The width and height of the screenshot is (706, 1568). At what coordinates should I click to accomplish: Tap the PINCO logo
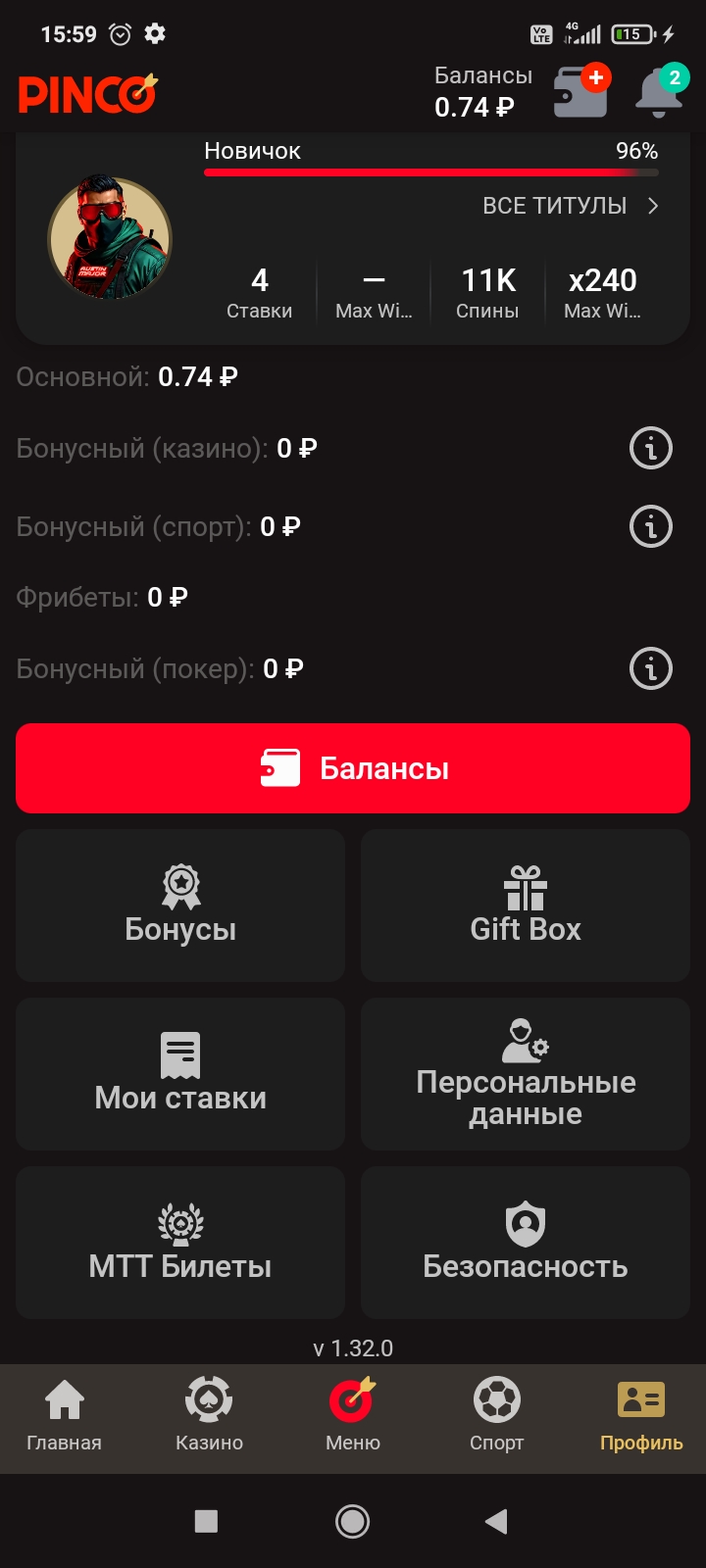coord(88,94)
